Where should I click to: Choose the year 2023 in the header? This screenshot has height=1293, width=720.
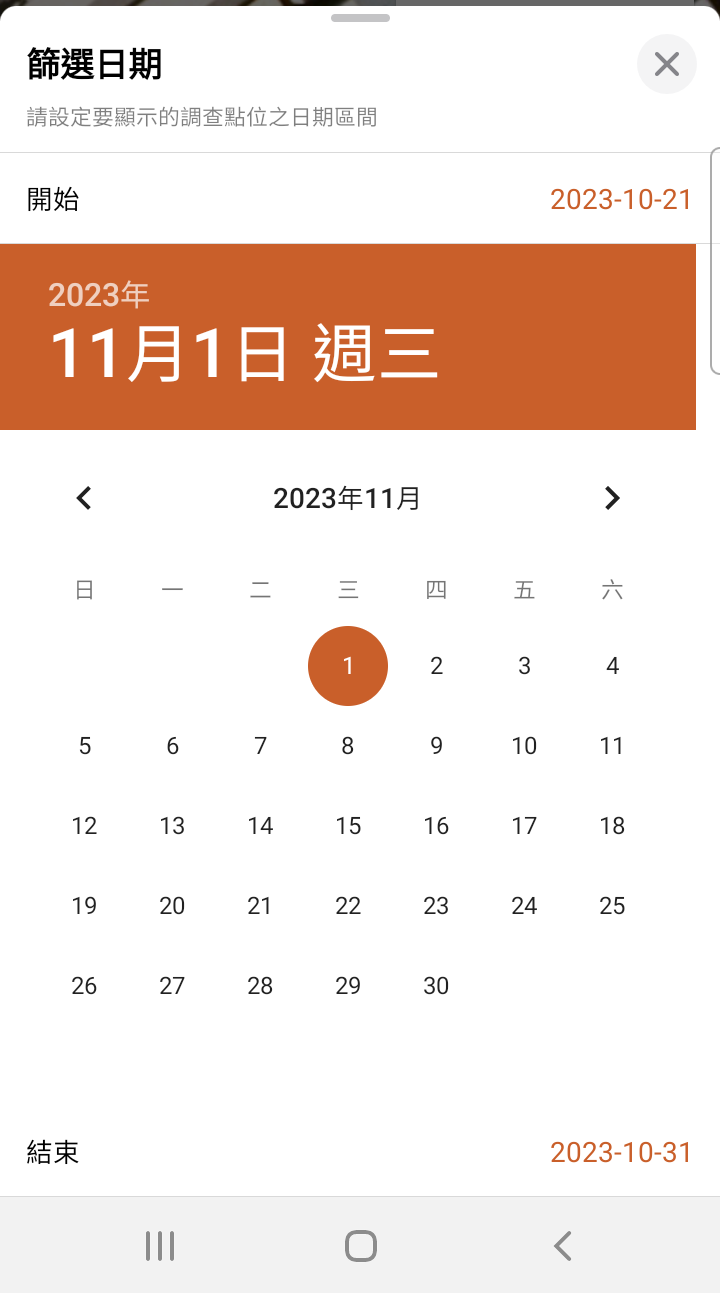(x=99, y=295)
